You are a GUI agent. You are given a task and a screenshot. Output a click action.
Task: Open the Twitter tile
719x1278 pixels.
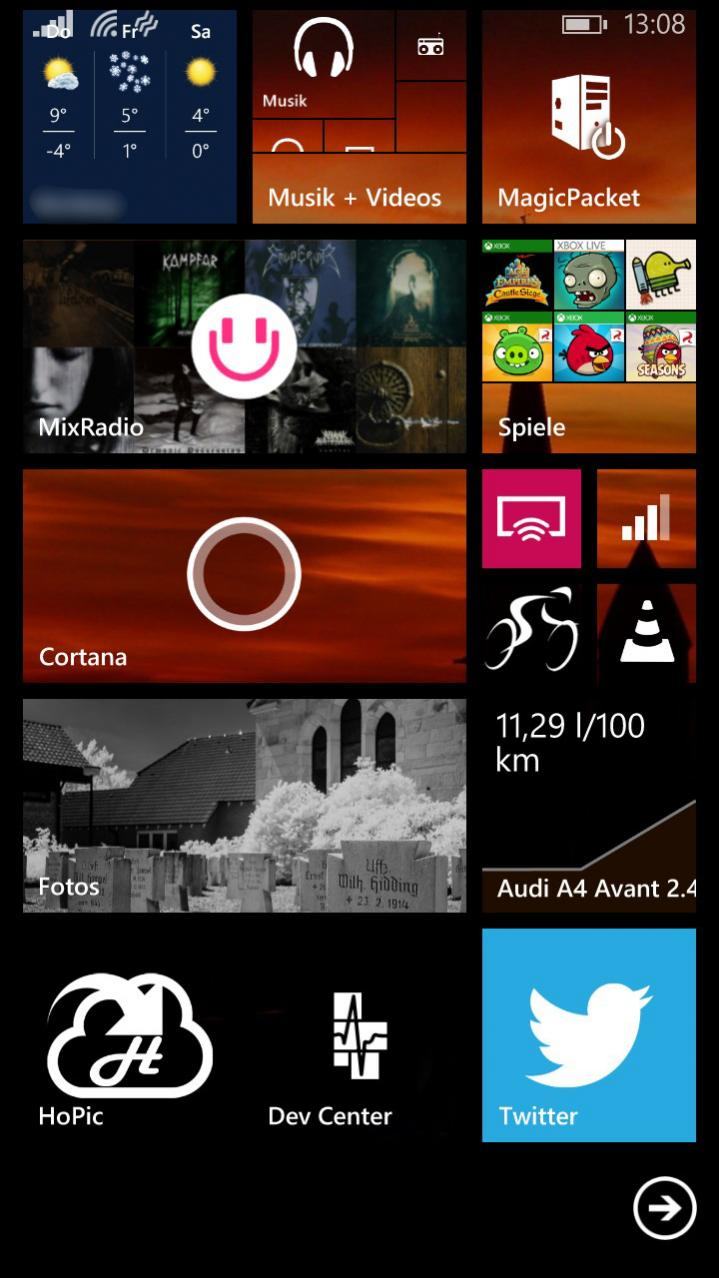pyautogui.click(x=588, y=1035)
